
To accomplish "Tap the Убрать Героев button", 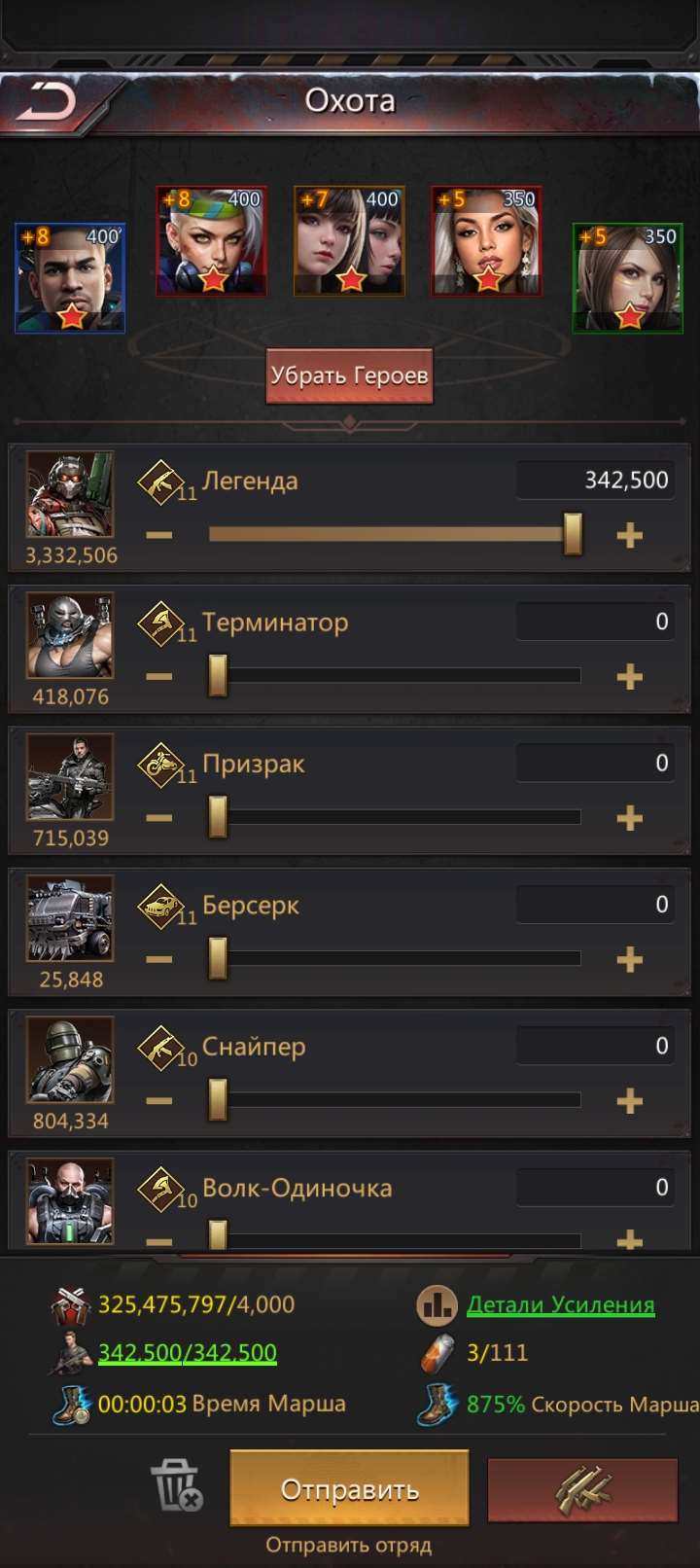I will click(349, 375).
